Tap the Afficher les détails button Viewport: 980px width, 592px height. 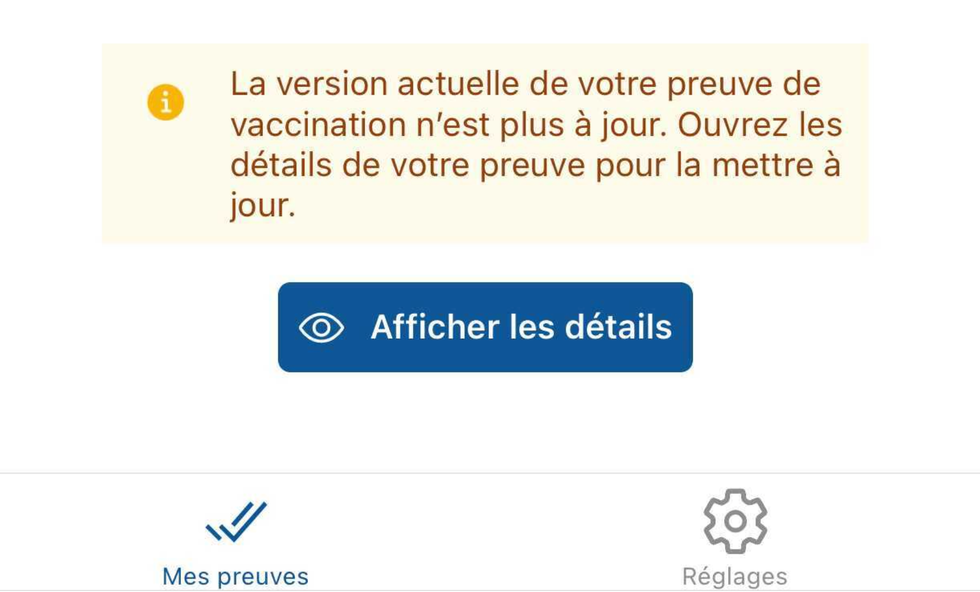pos(485,327)
